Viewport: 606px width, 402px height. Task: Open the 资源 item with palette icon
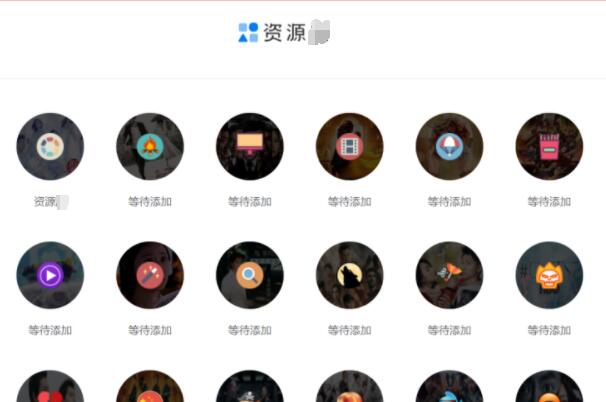pos(50,147)
